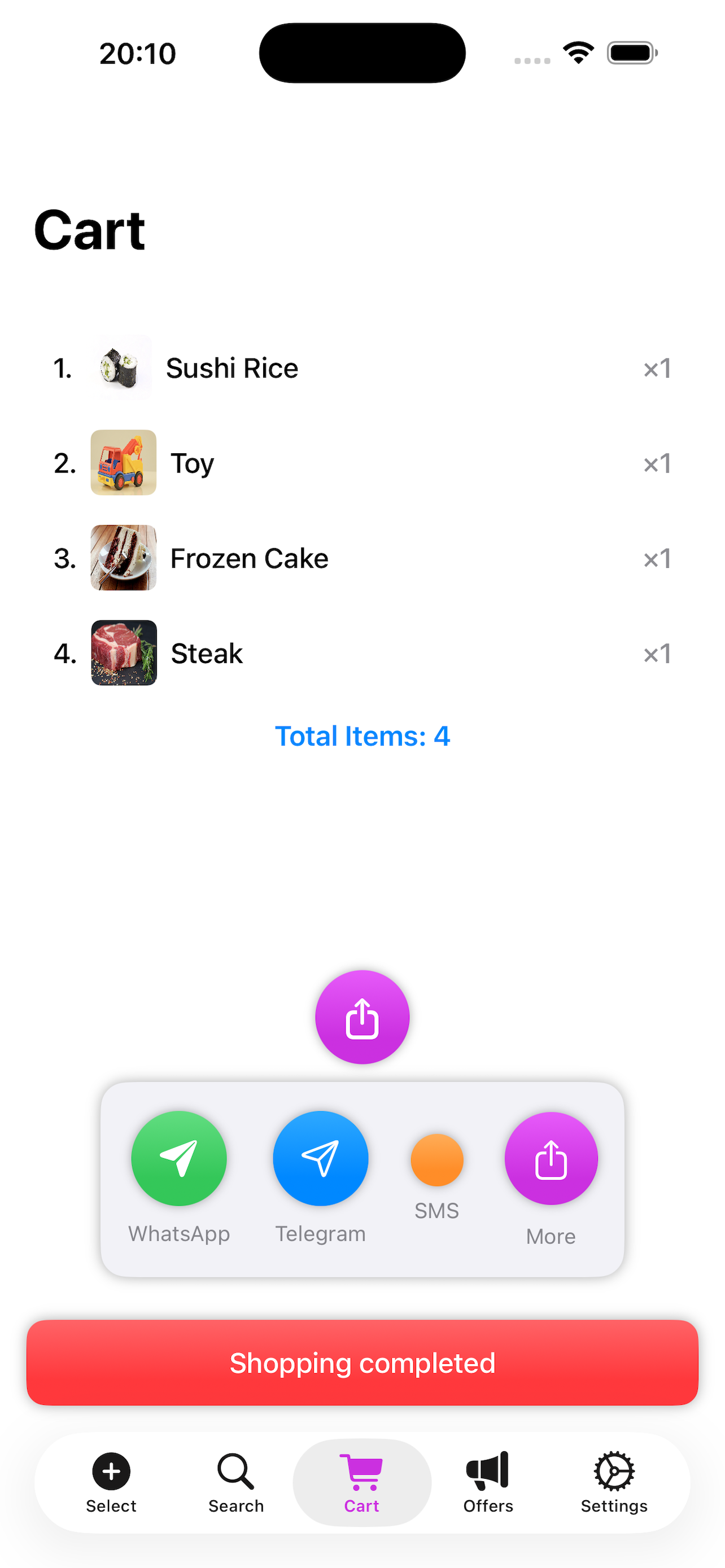
Task: Tap the Total Items: 4 link
Action: (362, 737)
